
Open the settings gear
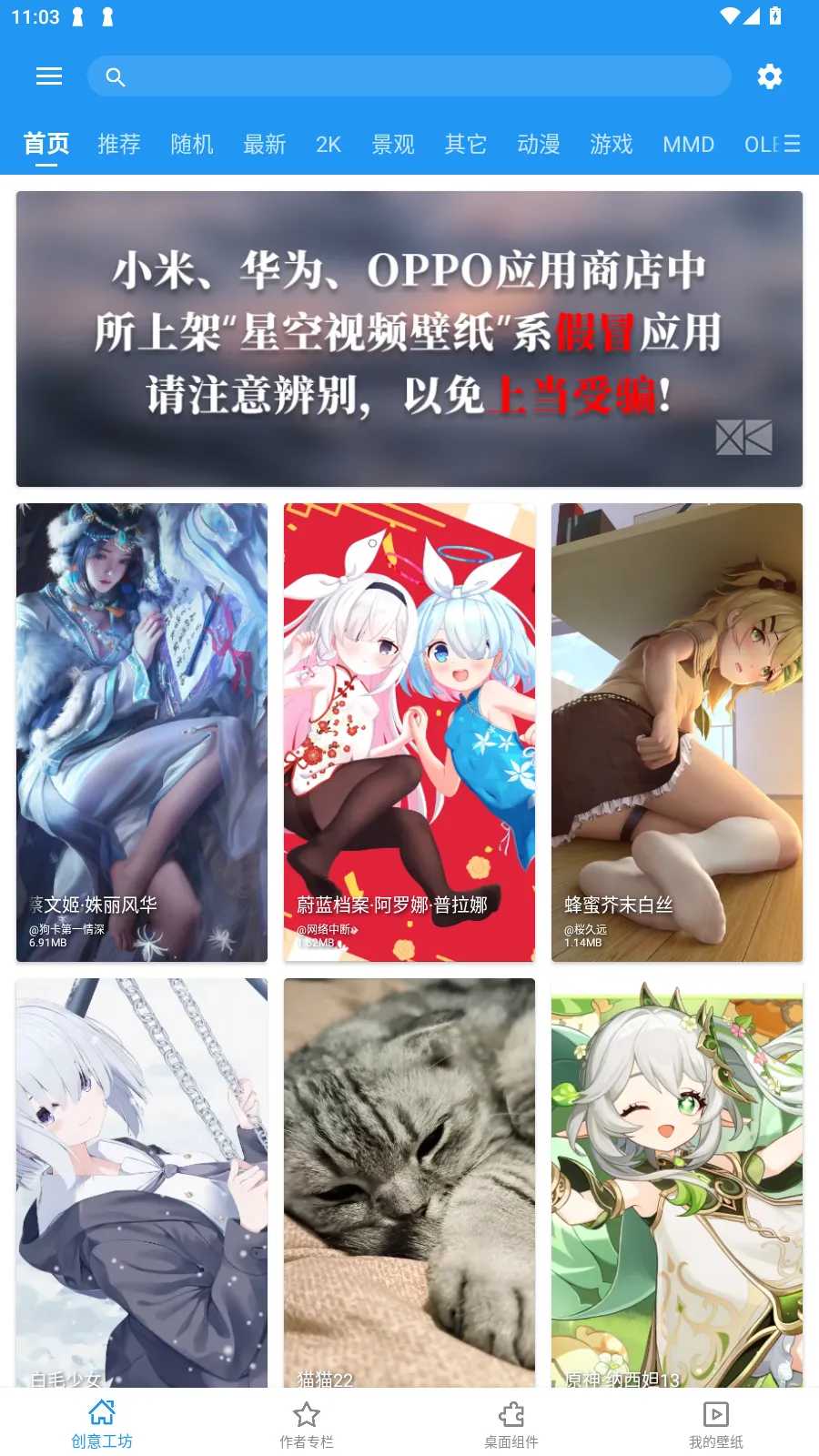pyautogui.click(x=770, y=76)
